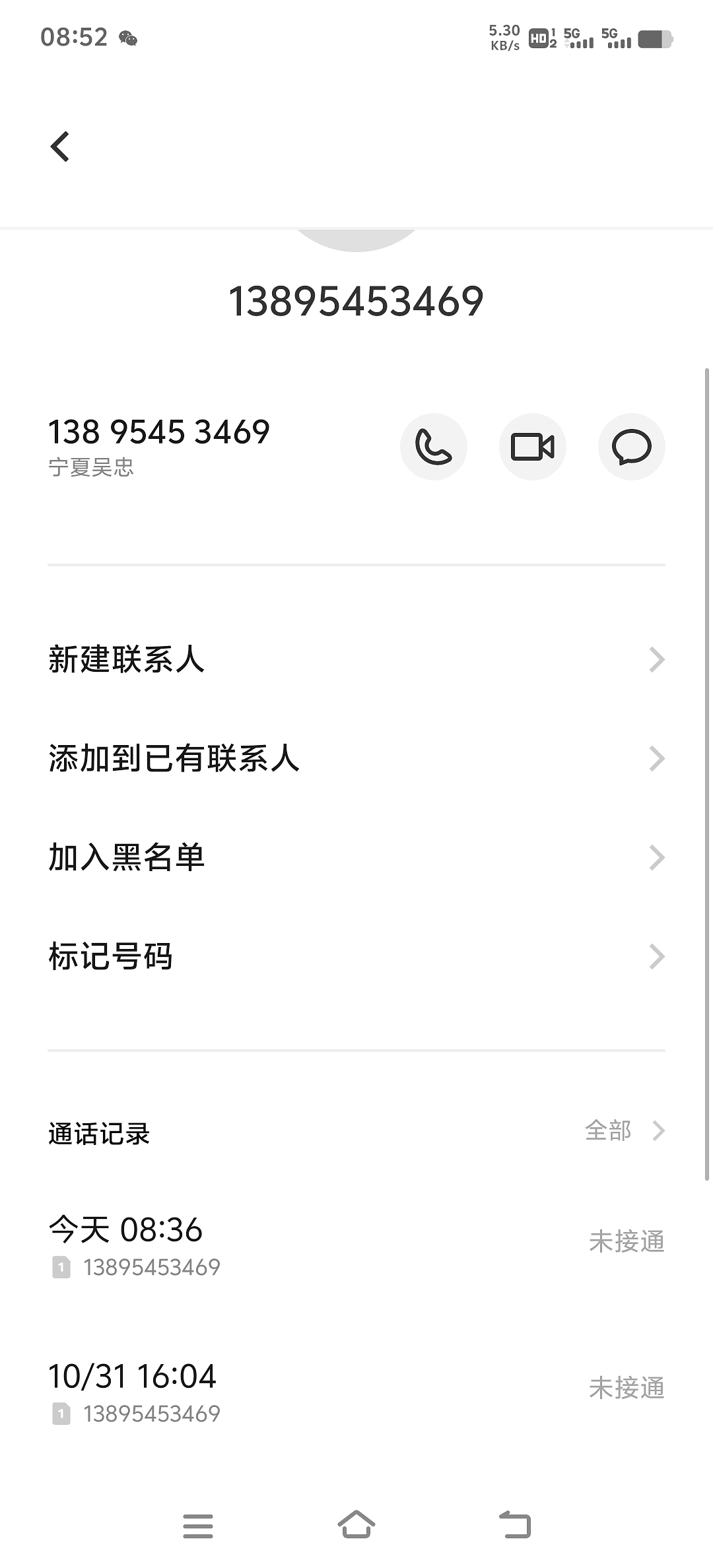
Task: Start a video call with this number
Action: [533, 447]
